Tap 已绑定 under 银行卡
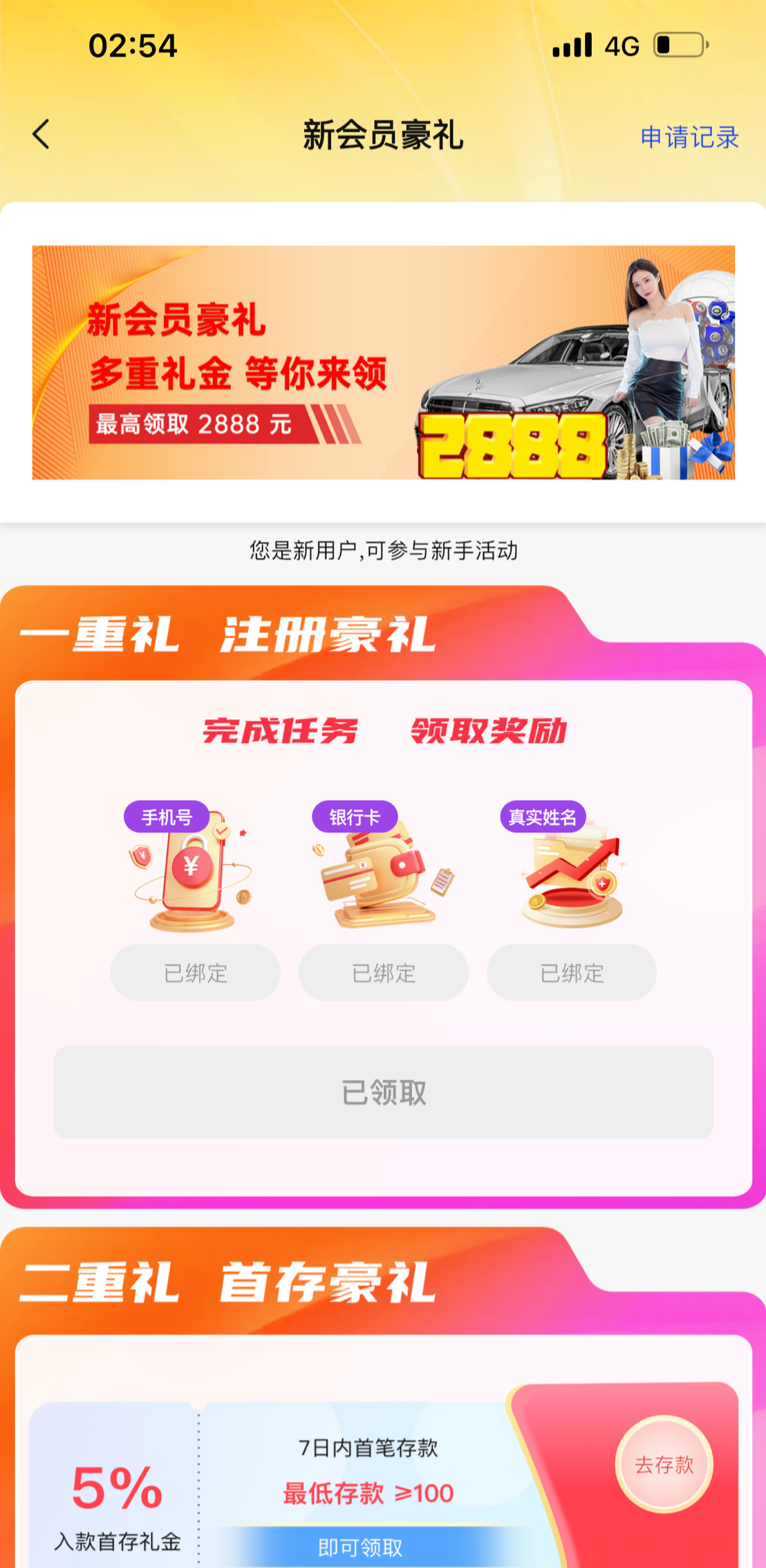Screen dimensions: 766x1568 click(x=383, y=973)
